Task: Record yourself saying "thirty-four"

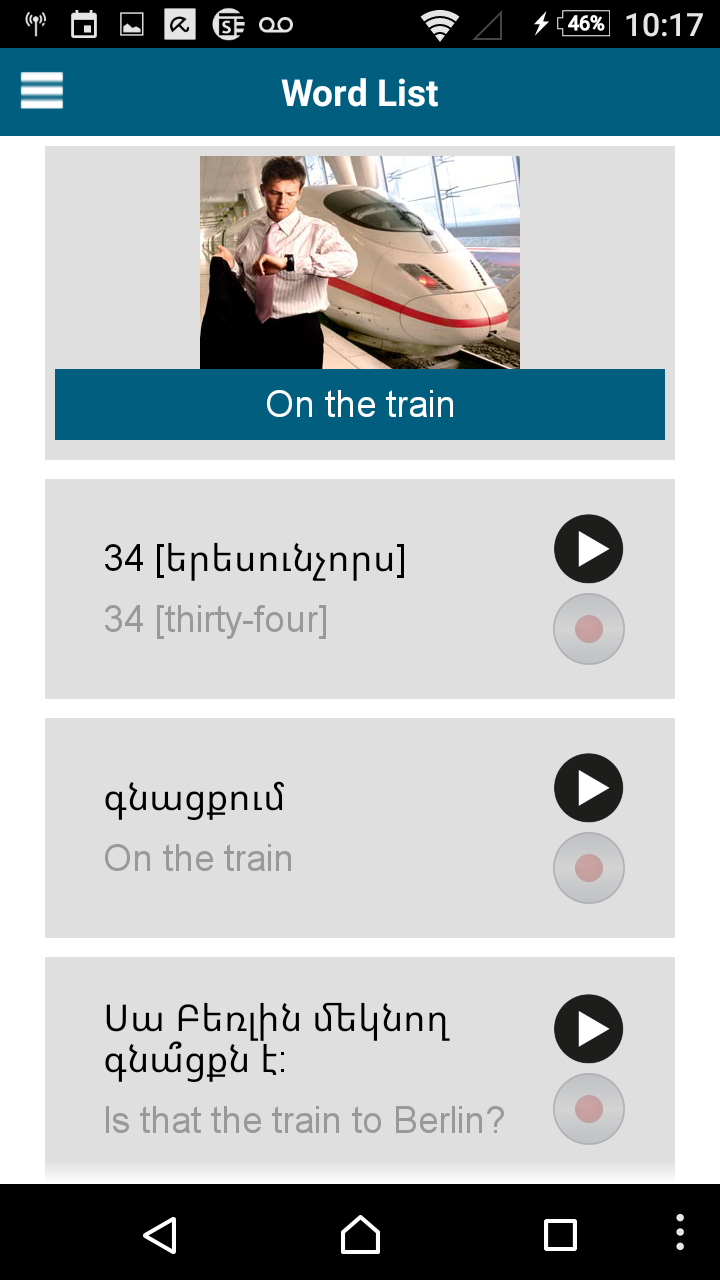Action: (588, 629)
